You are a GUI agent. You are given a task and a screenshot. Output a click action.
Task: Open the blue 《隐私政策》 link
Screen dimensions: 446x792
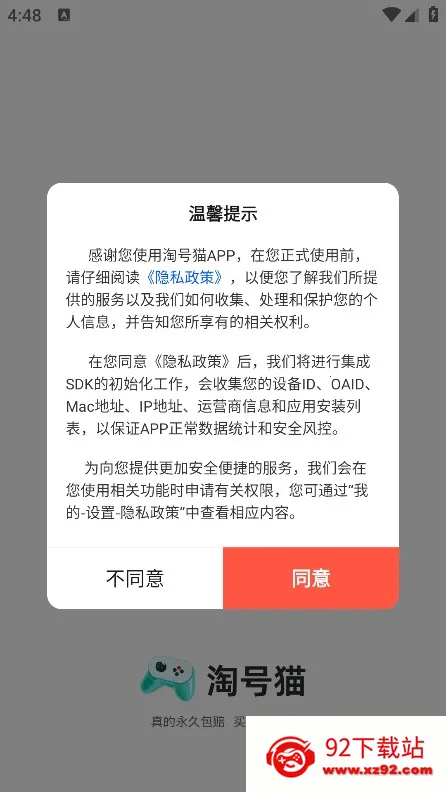point(185,277)
